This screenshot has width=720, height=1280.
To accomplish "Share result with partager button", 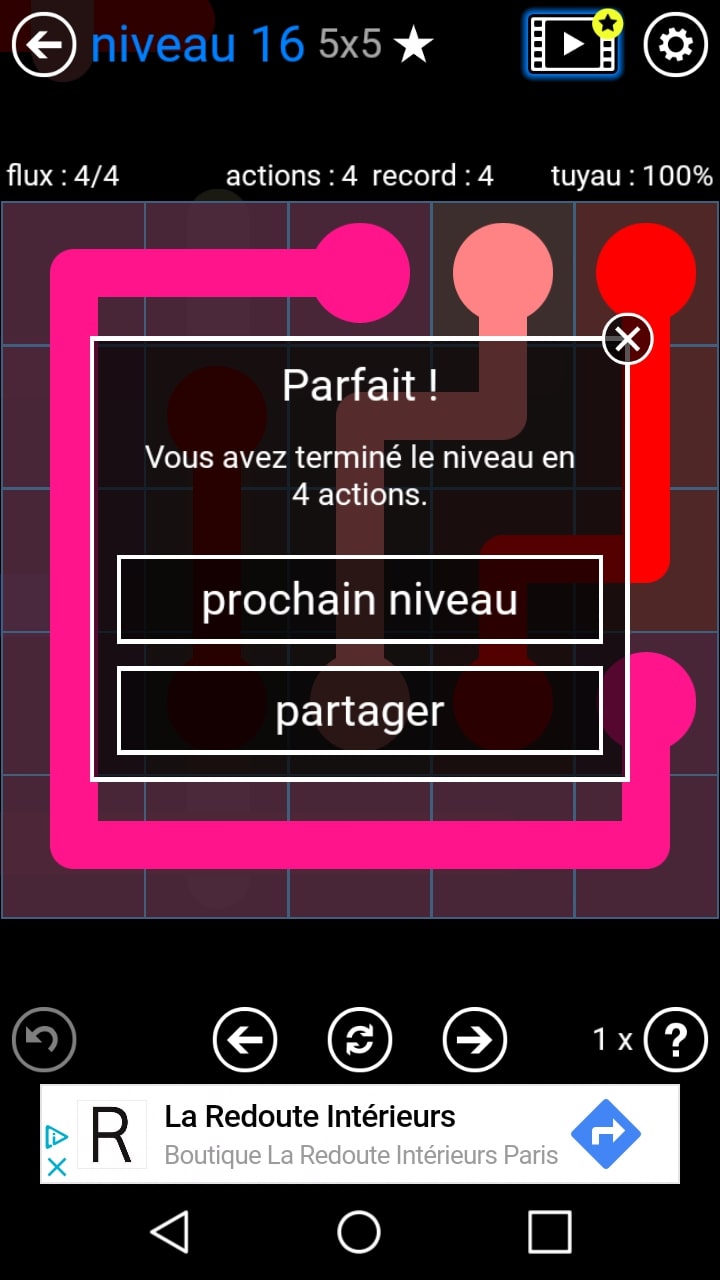I will pos(360,711).
